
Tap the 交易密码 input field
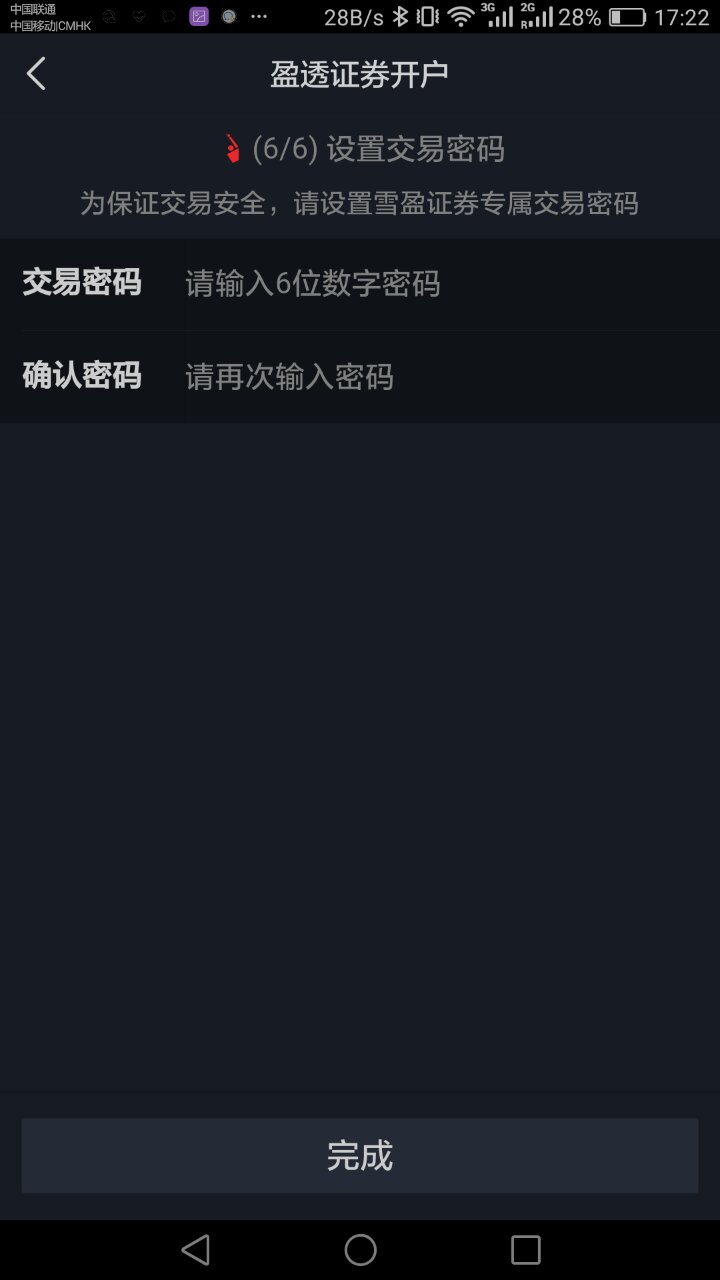(450, 284)
